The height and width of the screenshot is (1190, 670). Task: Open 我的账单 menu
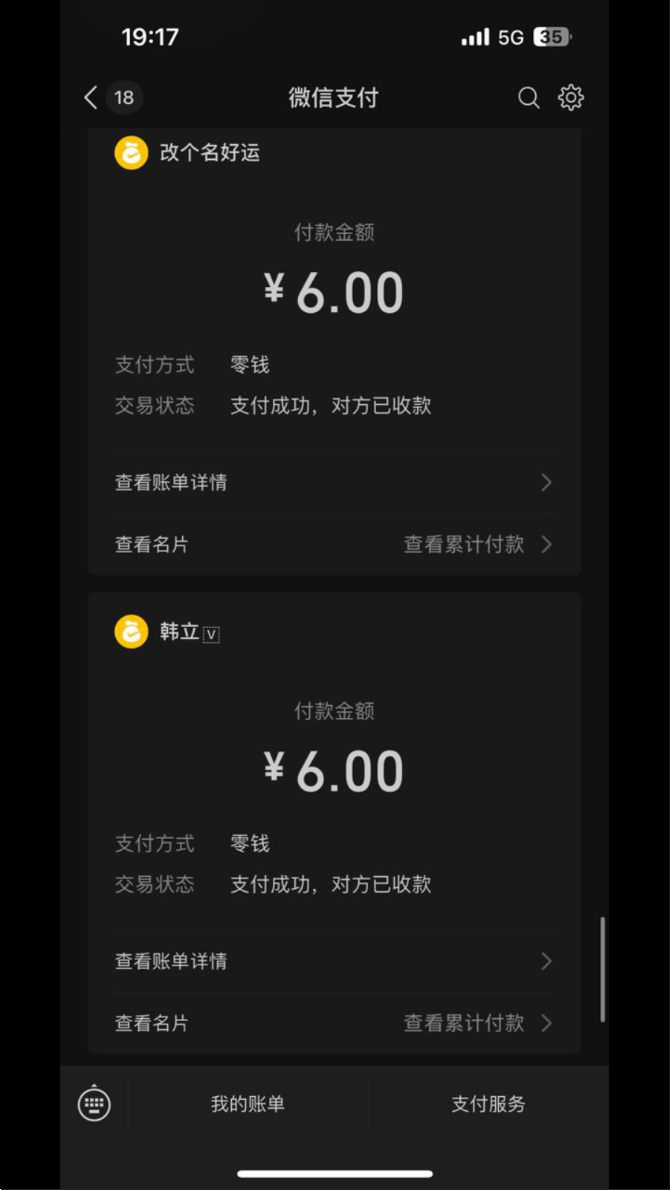[248, 1104]
